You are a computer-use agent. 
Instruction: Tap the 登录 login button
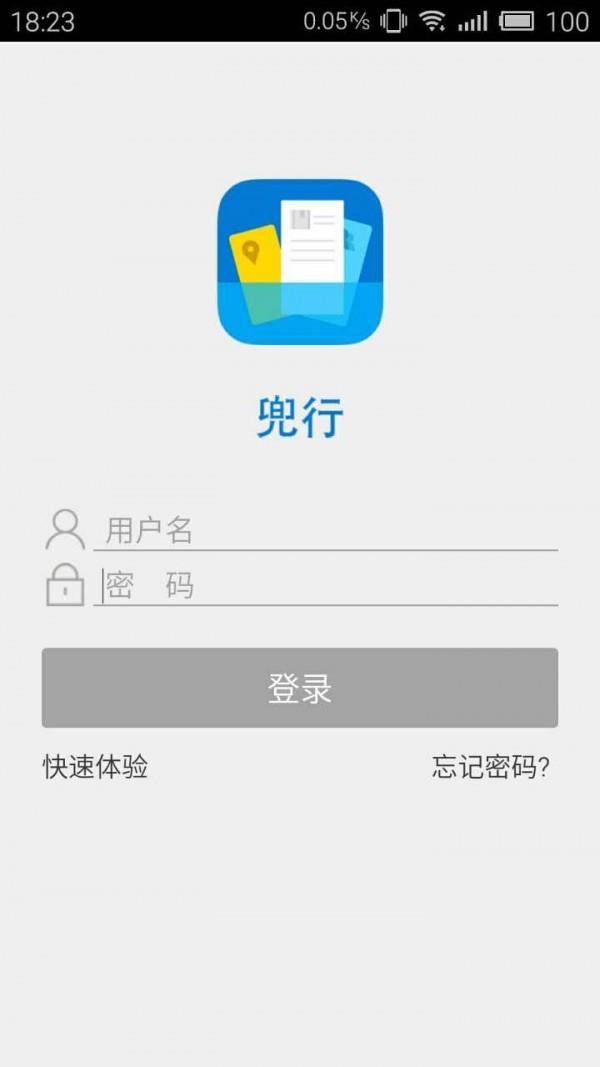(300, 688)
